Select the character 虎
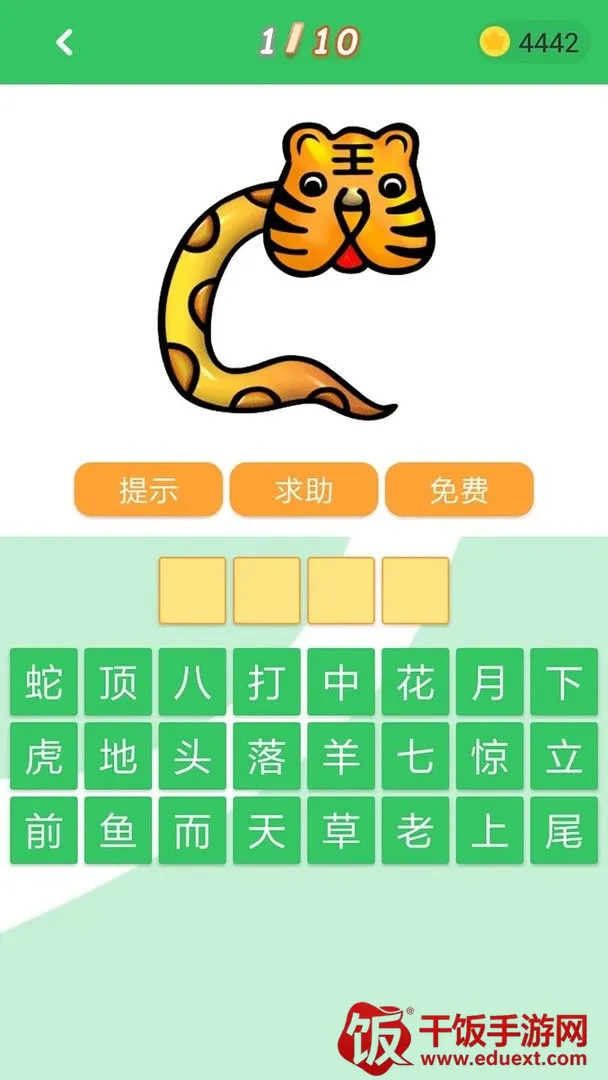 44,757
